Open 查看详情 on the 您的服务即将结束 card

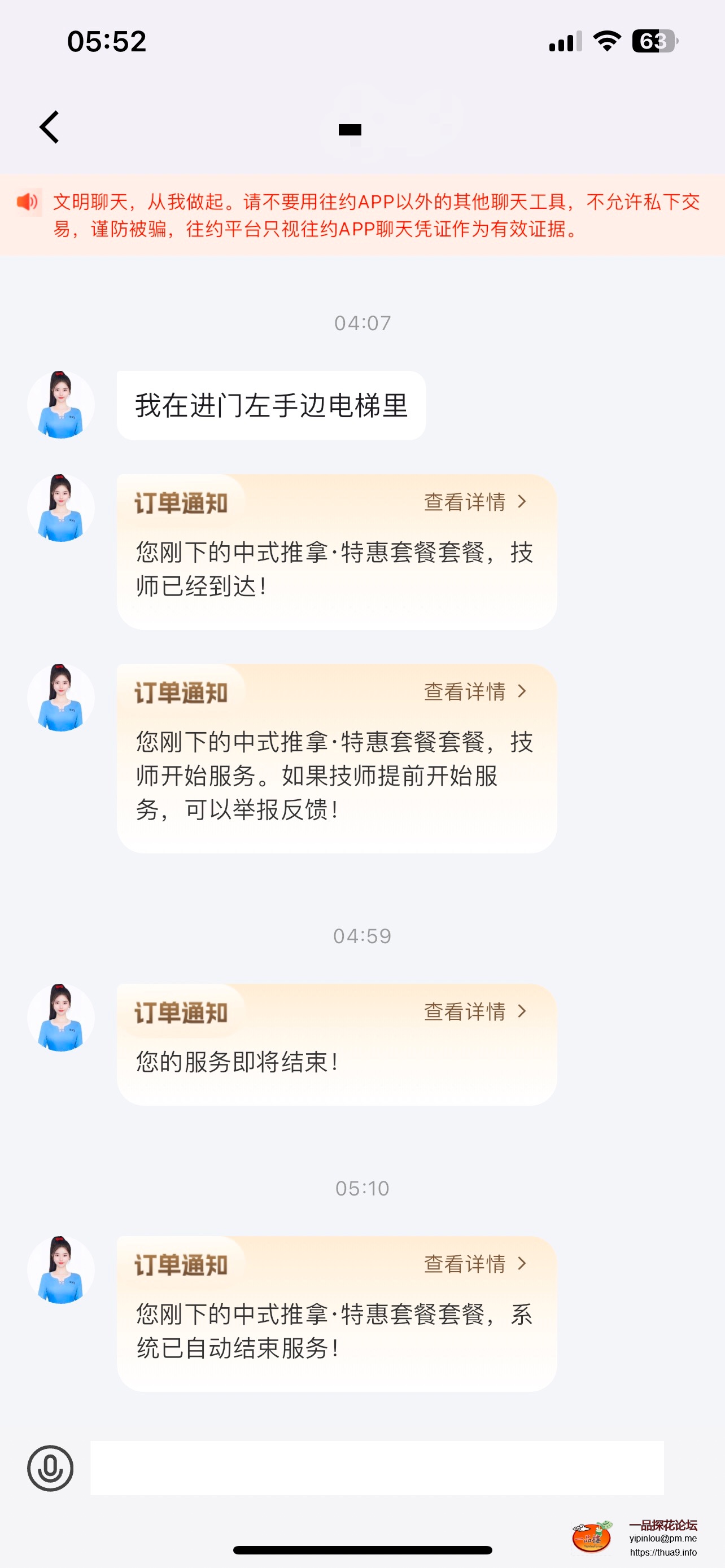pyautogui.click(x=475, y=1011)
